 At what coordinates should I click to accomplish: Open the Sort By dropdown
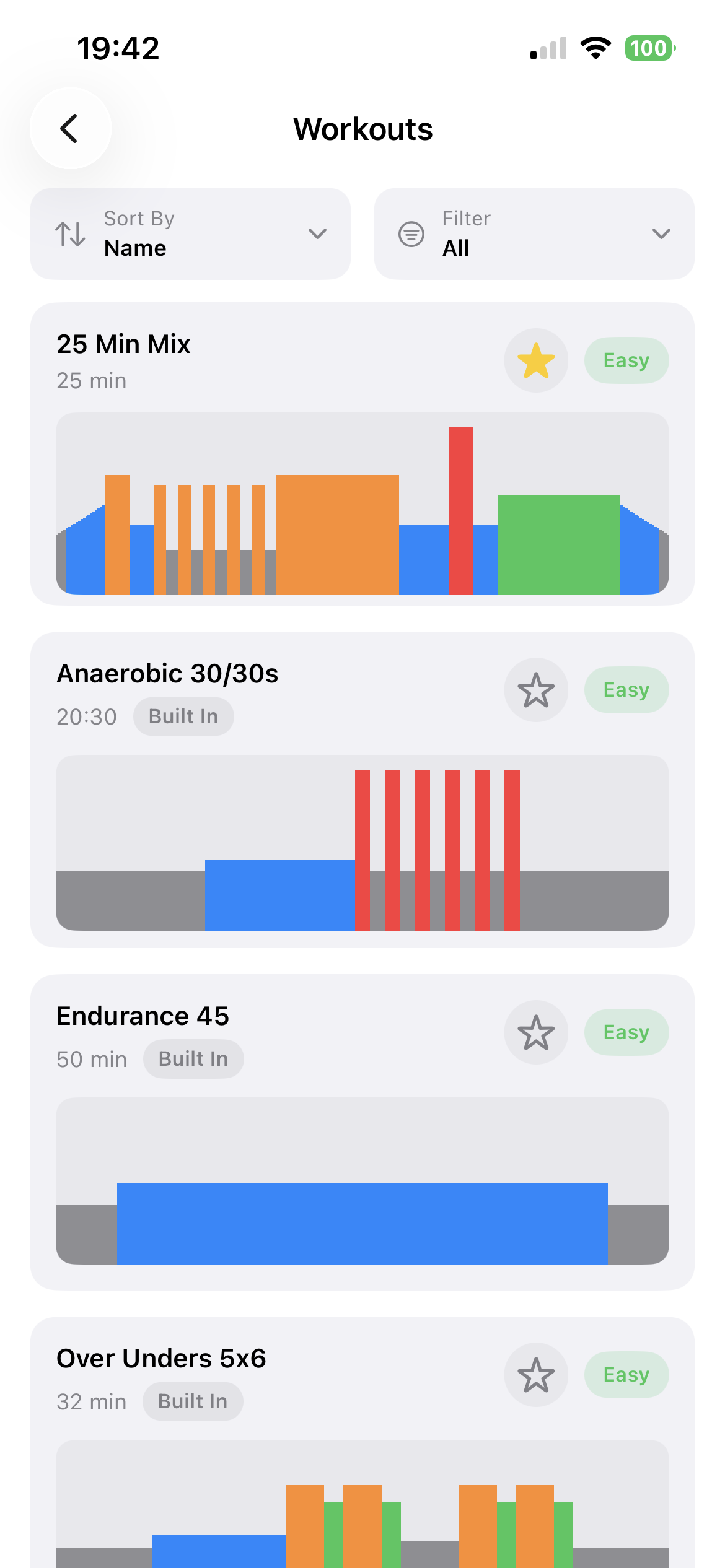click(190, 233)
